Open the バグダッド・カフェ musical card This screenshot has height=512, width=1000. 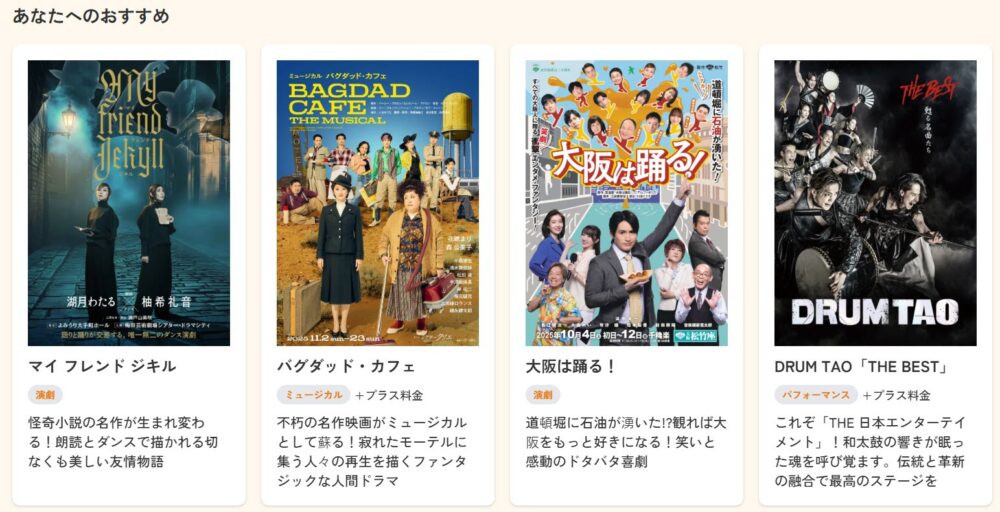coord(377,204)
